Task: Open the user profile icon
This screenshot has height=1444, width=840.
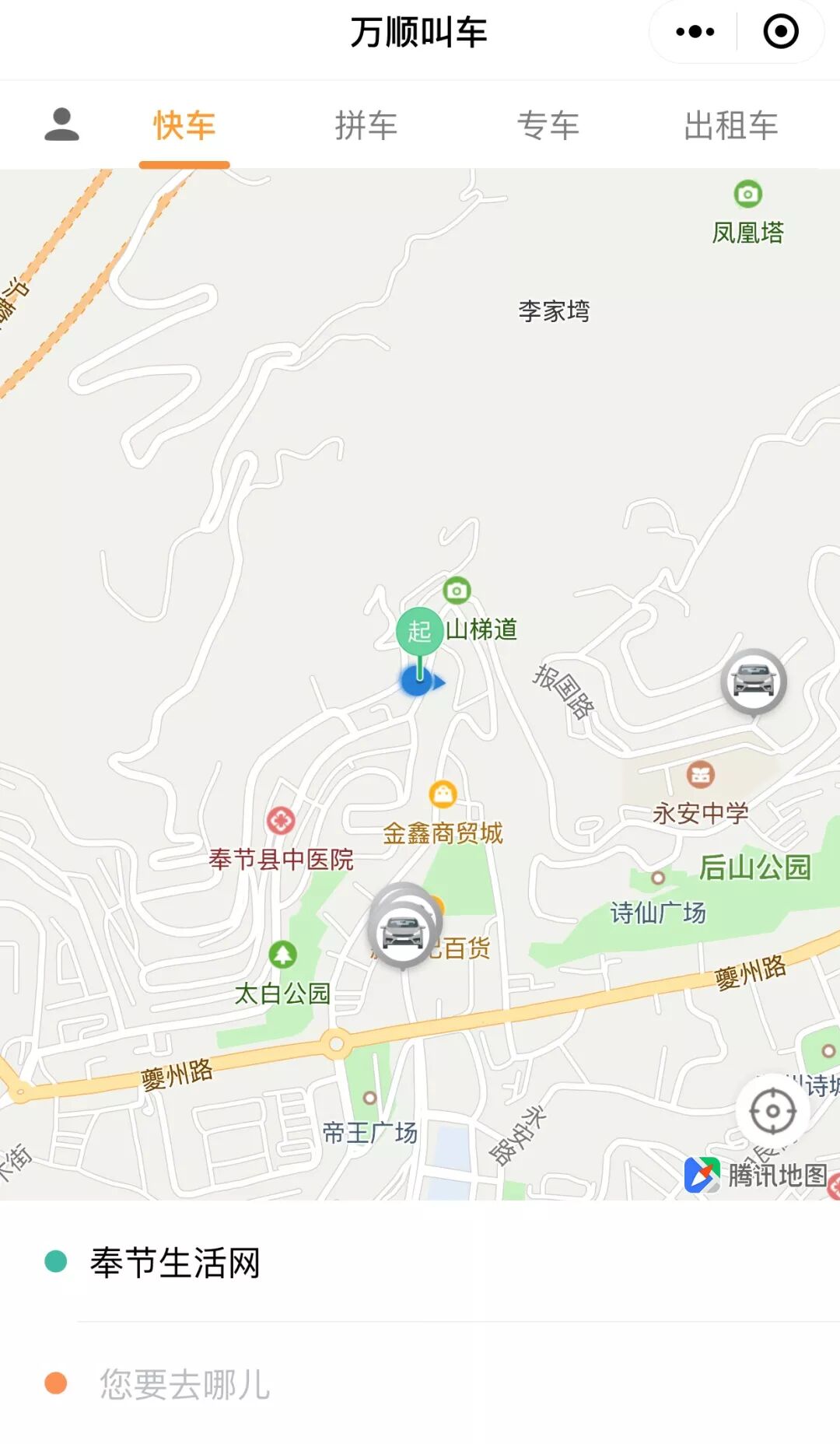Action: 62,124
